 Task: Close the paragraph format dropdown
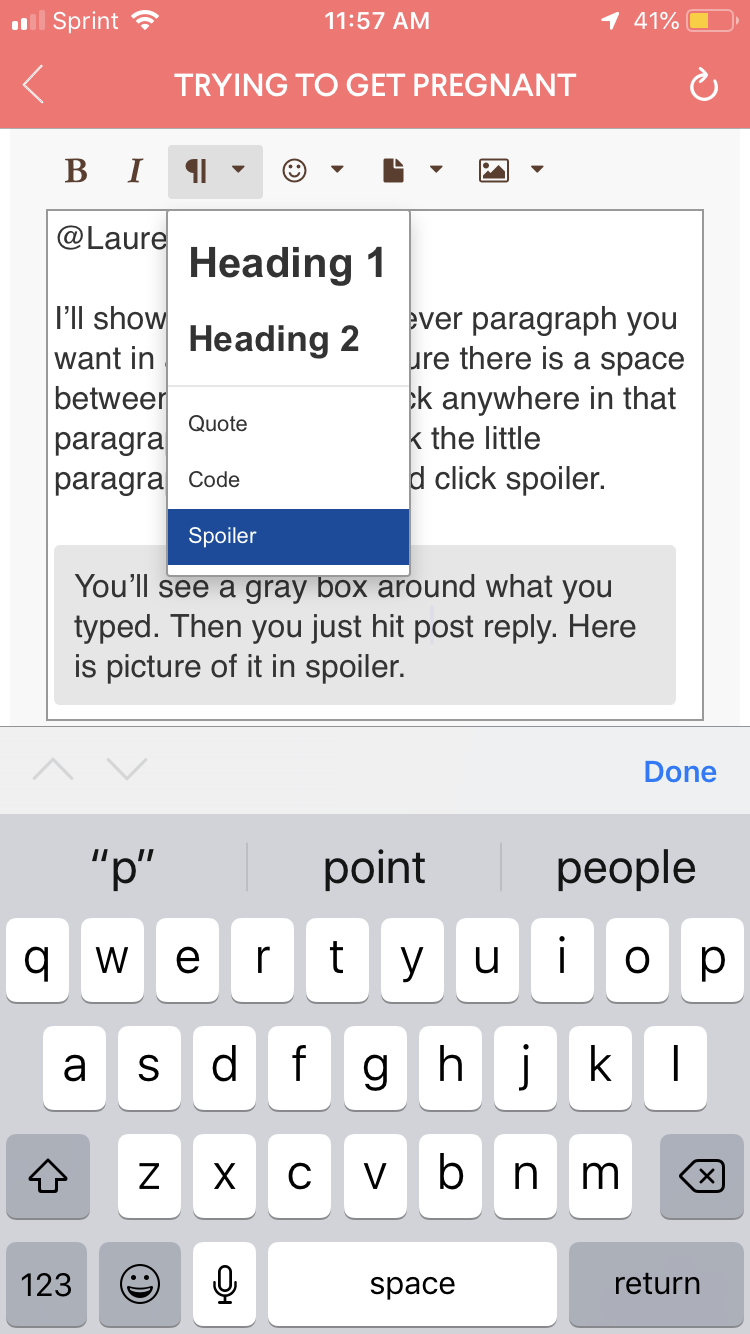(215, 171)
